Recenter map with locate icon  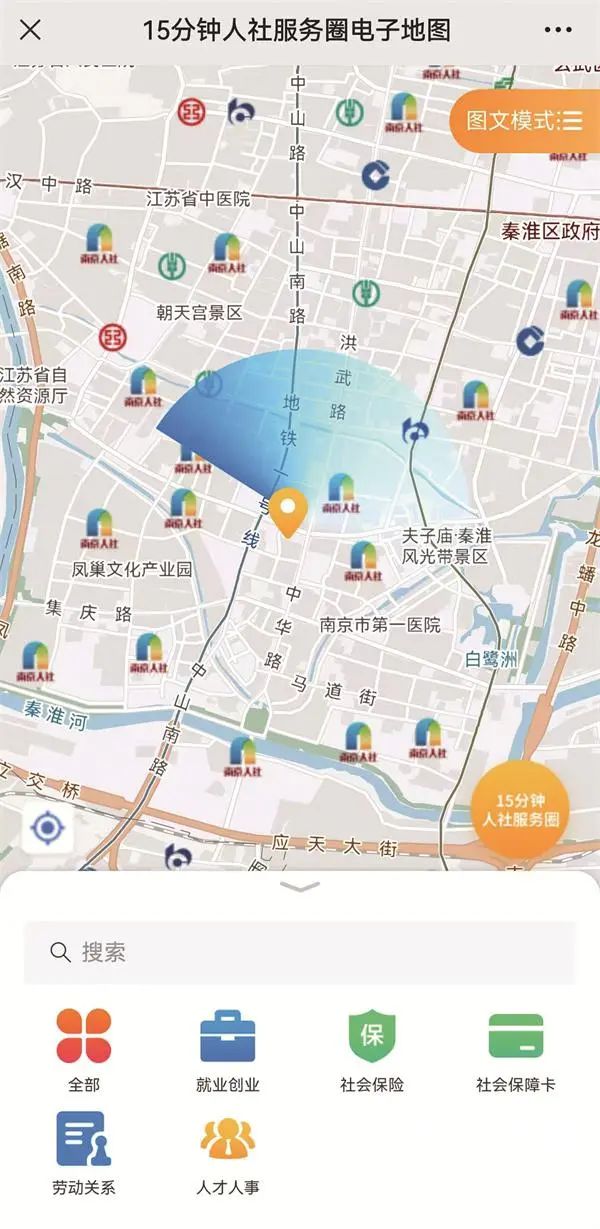(x=48, y=829)
